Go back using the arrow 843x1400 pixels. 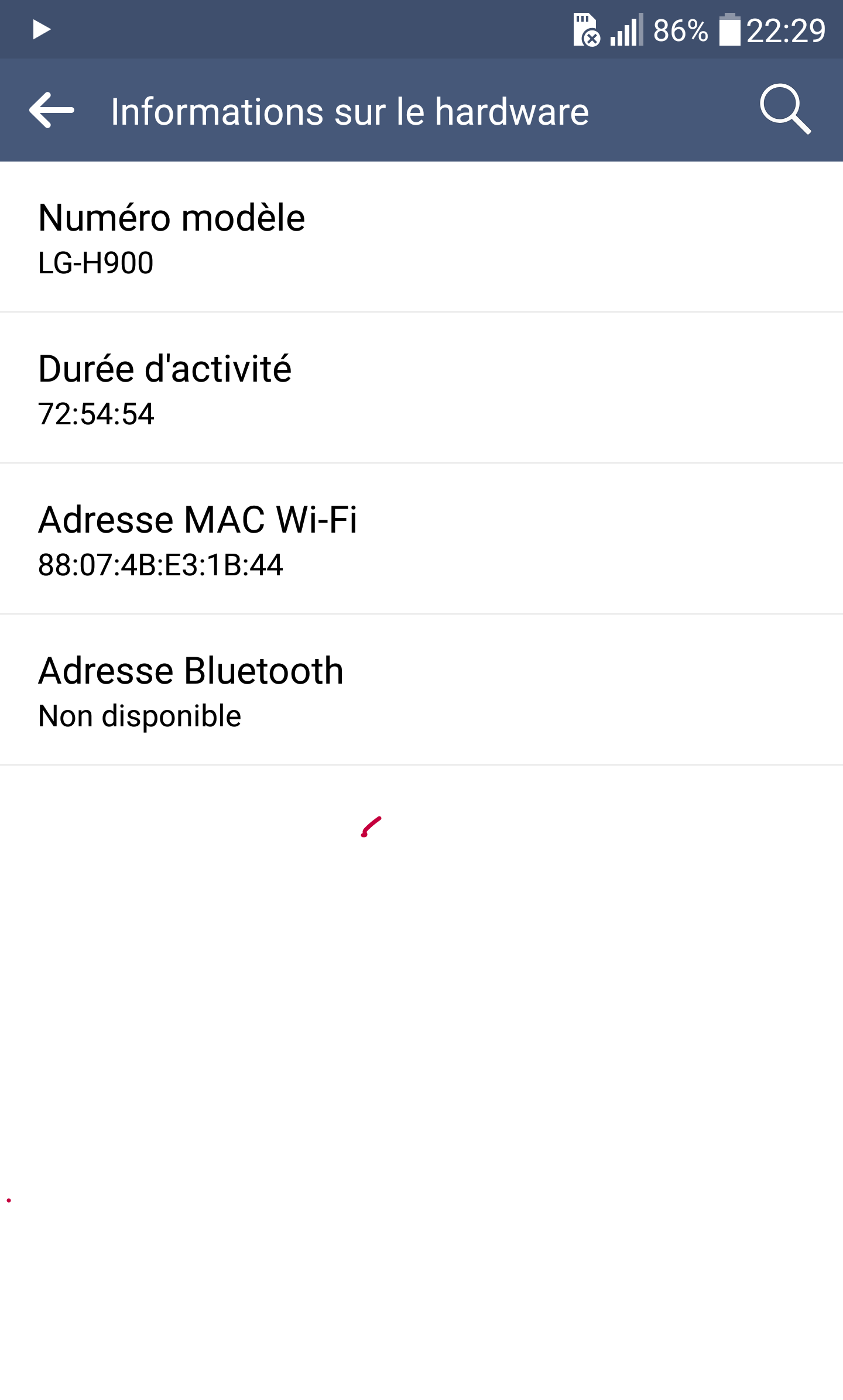pyautogui.click(x=52, y=110)
